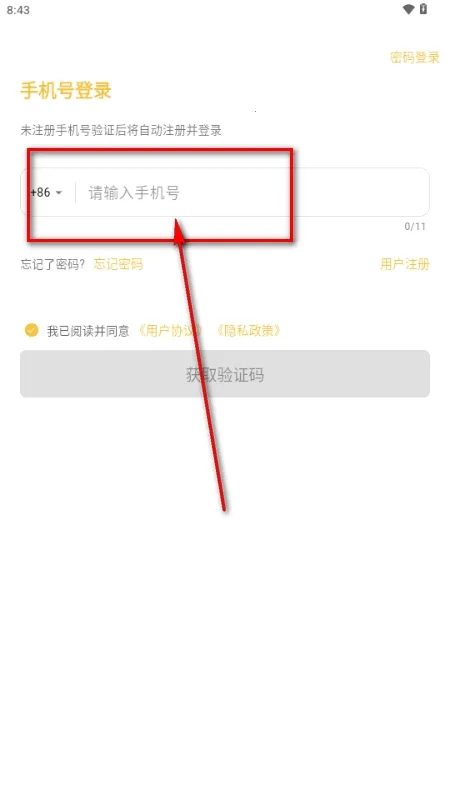The height and width of the screenshot is (800, 450).
Task: Open the 忘记密码 link
Action: (118, 264)
